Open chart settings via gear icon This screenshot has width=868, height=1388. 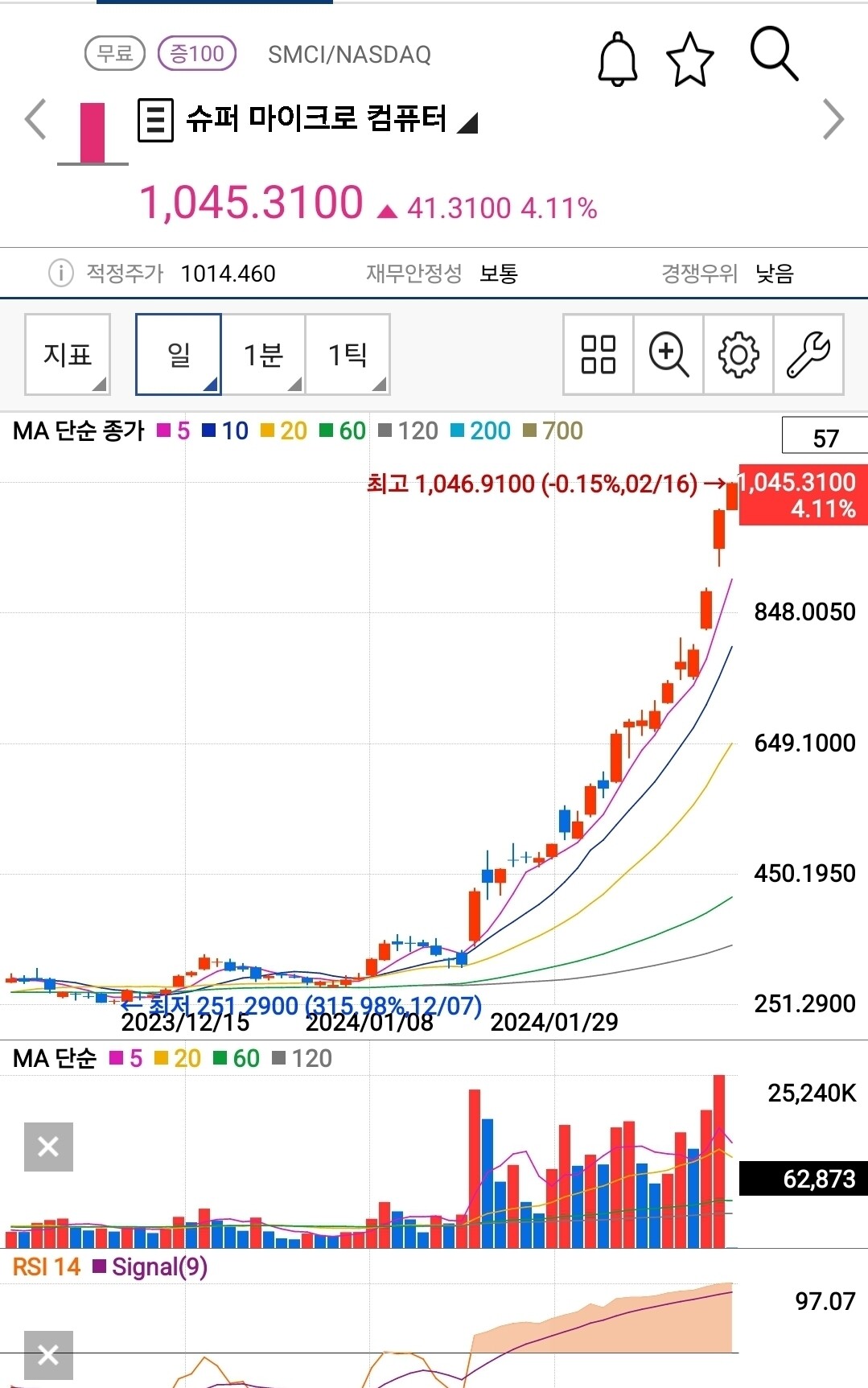(738, 355)
